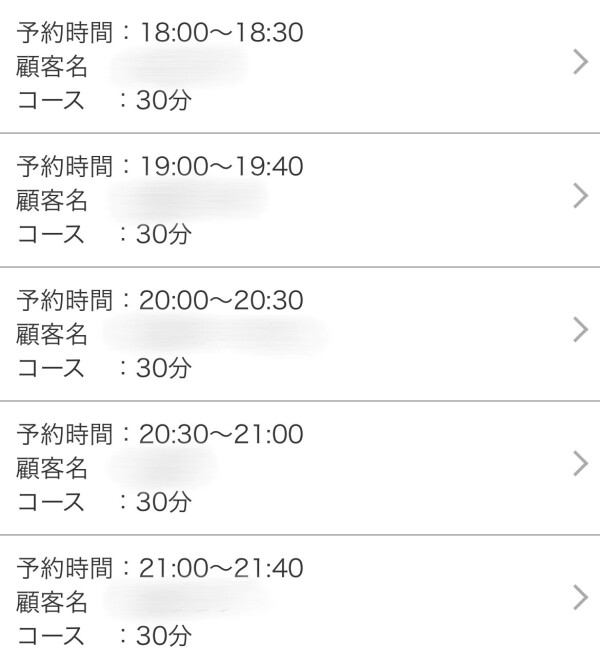Open the 18:00～18:30 reservation
The width and height of the screenshot is (600, 665).
click(300, 65)
